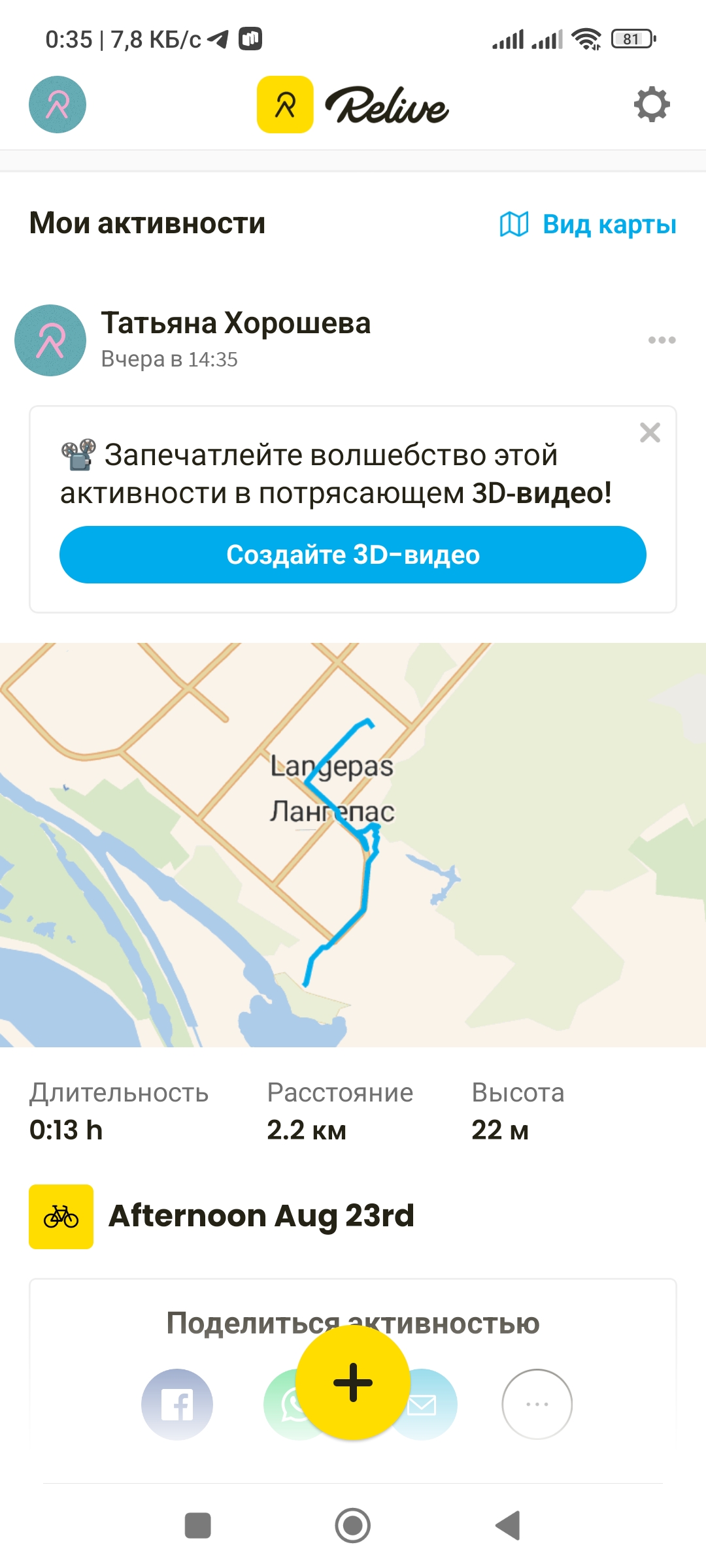706x1568 pixels.
Task: Open the Afternoon Aug 23rd activity
Action: pyautogui.click(x=261, y=1216)
